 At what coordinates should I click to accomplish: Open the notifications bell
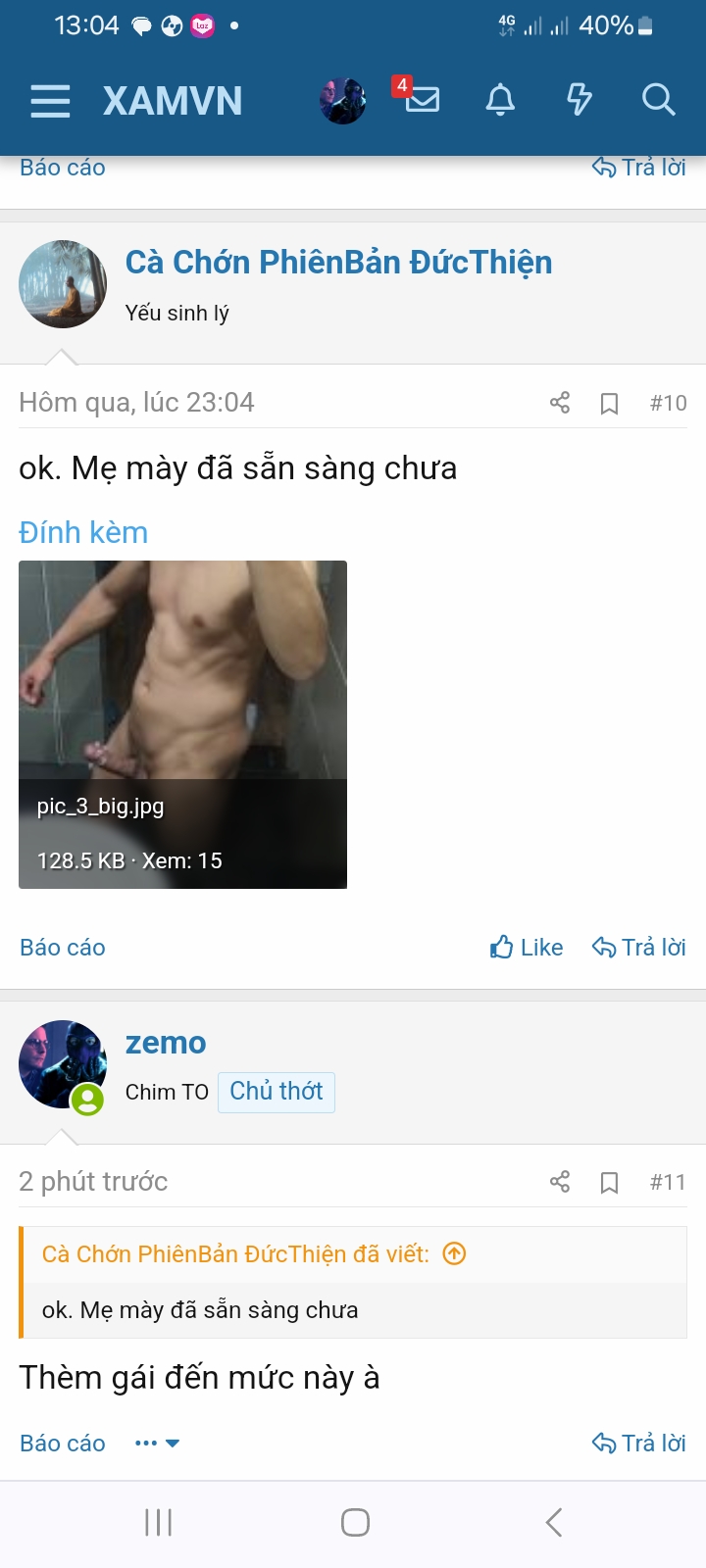pyautogui.click(x=500, y=100)
